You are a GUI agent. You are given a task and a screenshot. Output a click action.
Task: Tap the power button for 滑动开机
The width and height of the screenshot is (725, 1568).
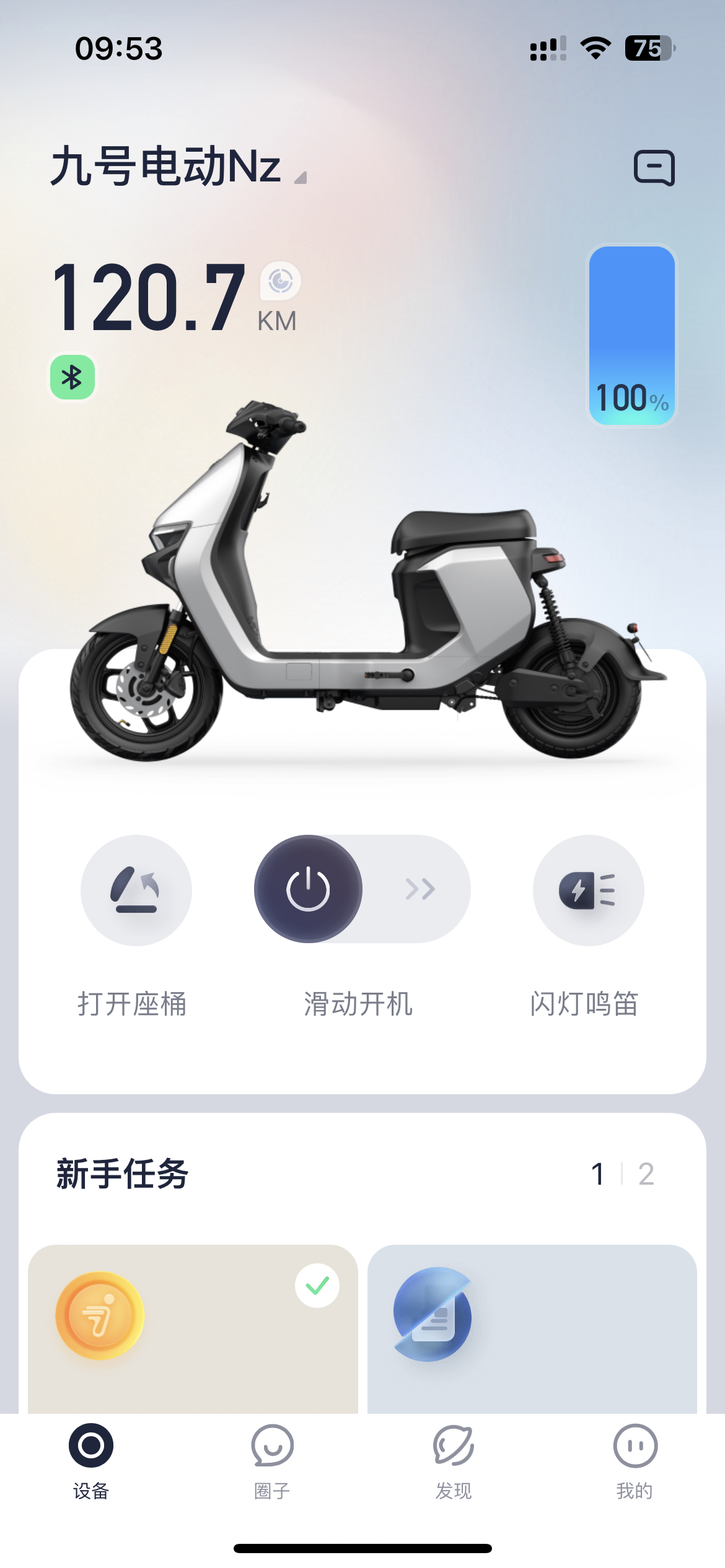pyautogui.click(x=308, y=889)
